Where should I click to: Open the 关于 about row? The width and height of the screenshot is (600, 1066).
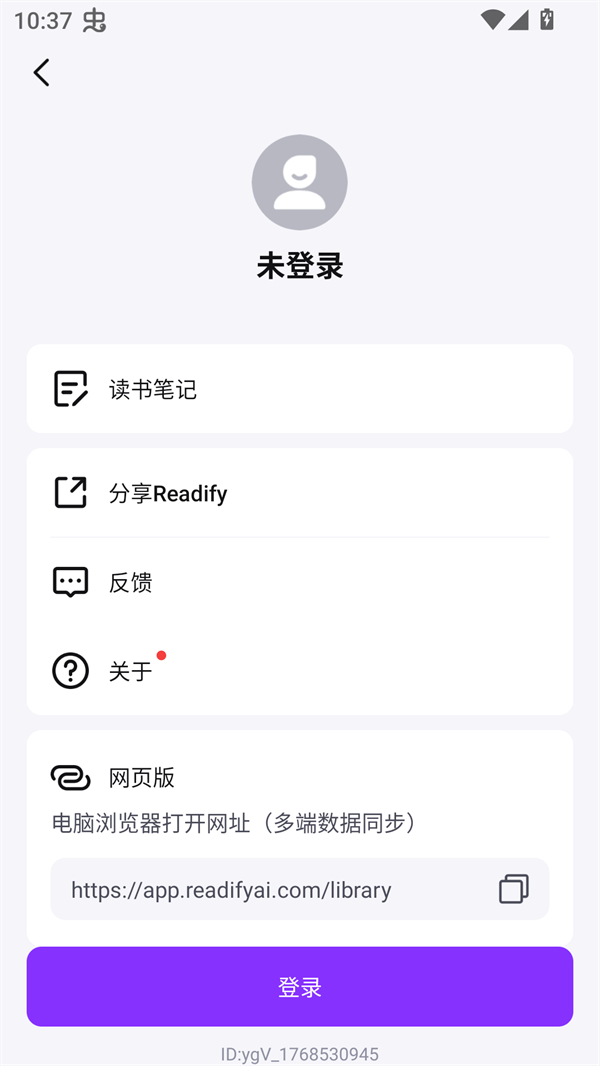point(300,671)
